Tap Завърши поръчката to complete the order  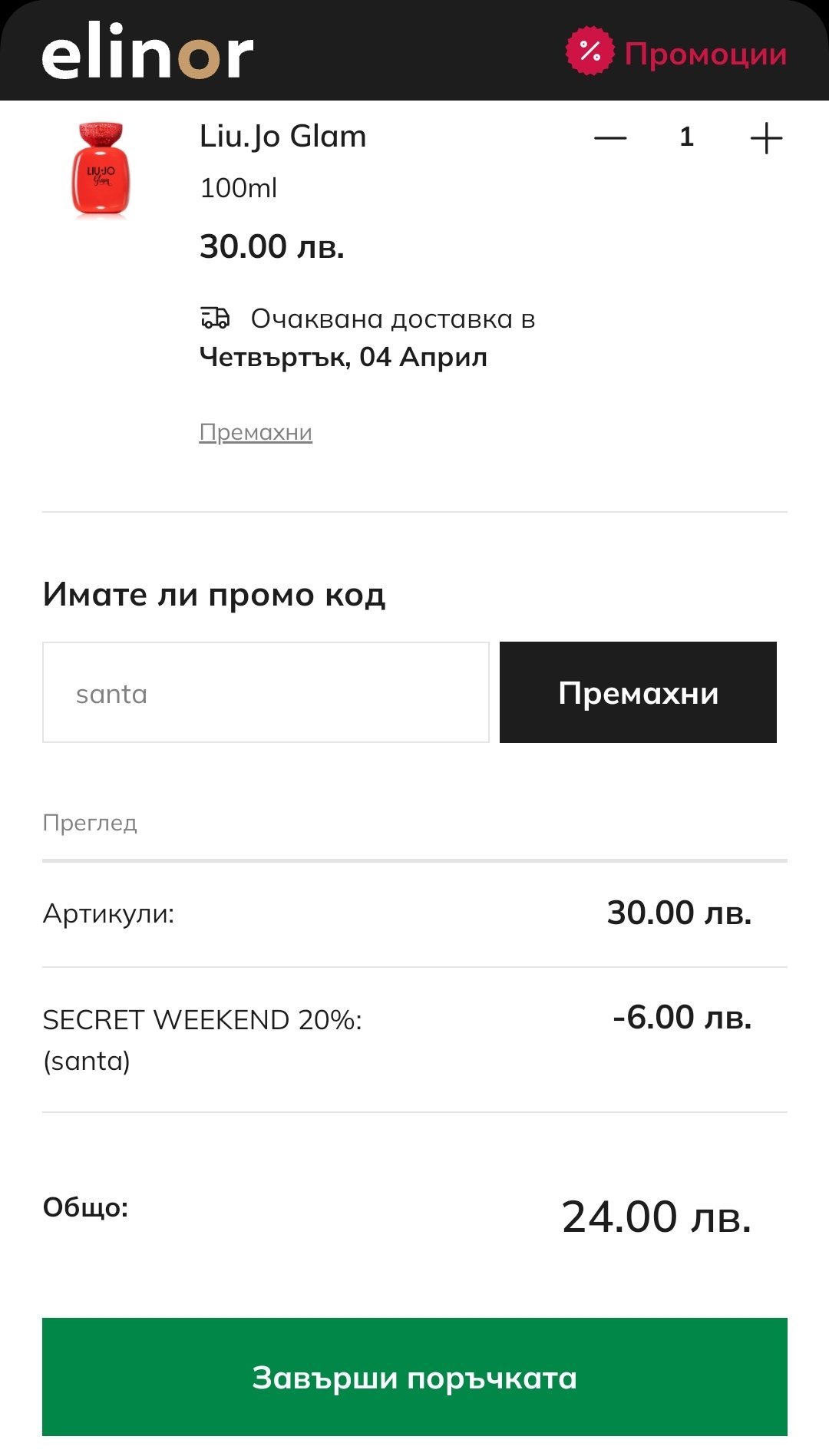click(x=414, y=1377)
